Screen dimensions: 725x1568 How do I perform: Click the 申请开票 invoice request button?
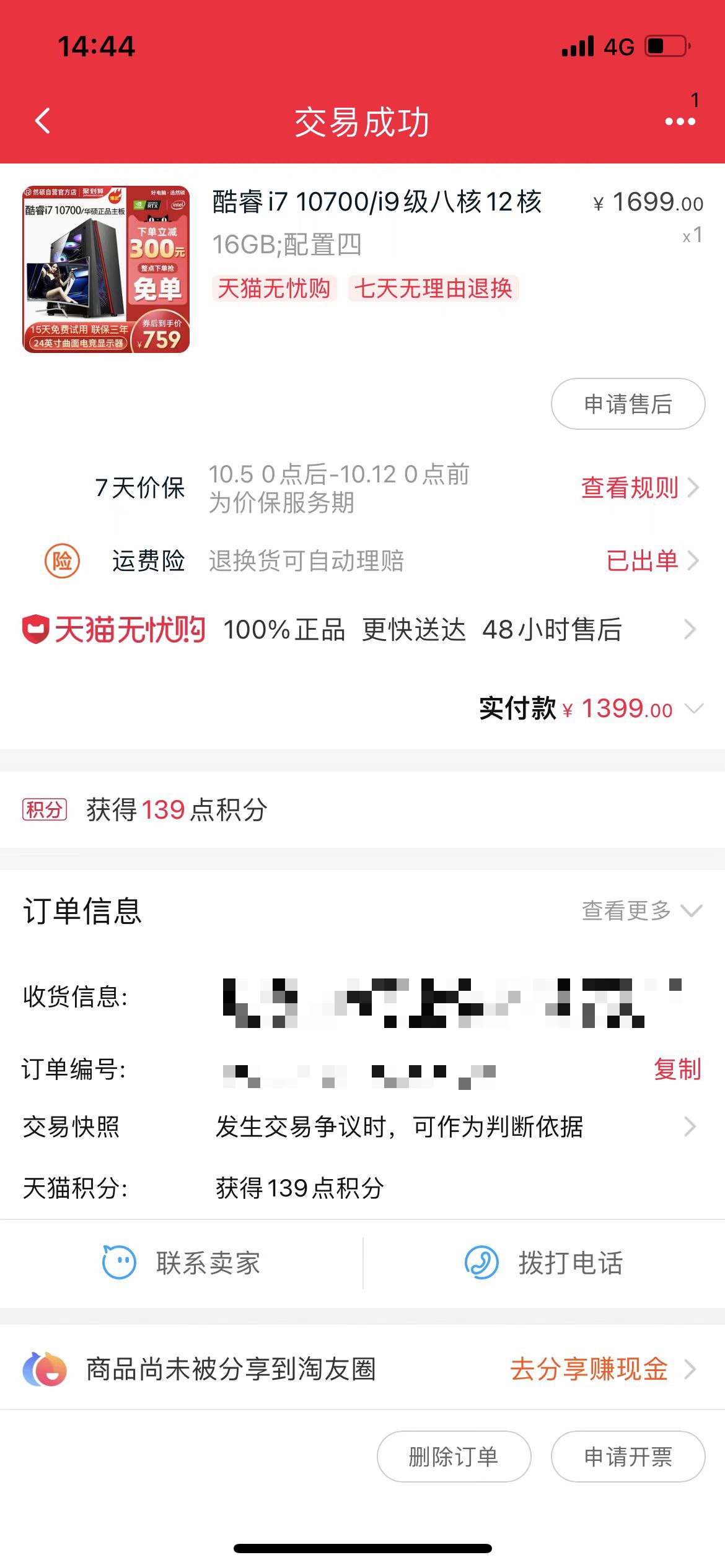628,1457
